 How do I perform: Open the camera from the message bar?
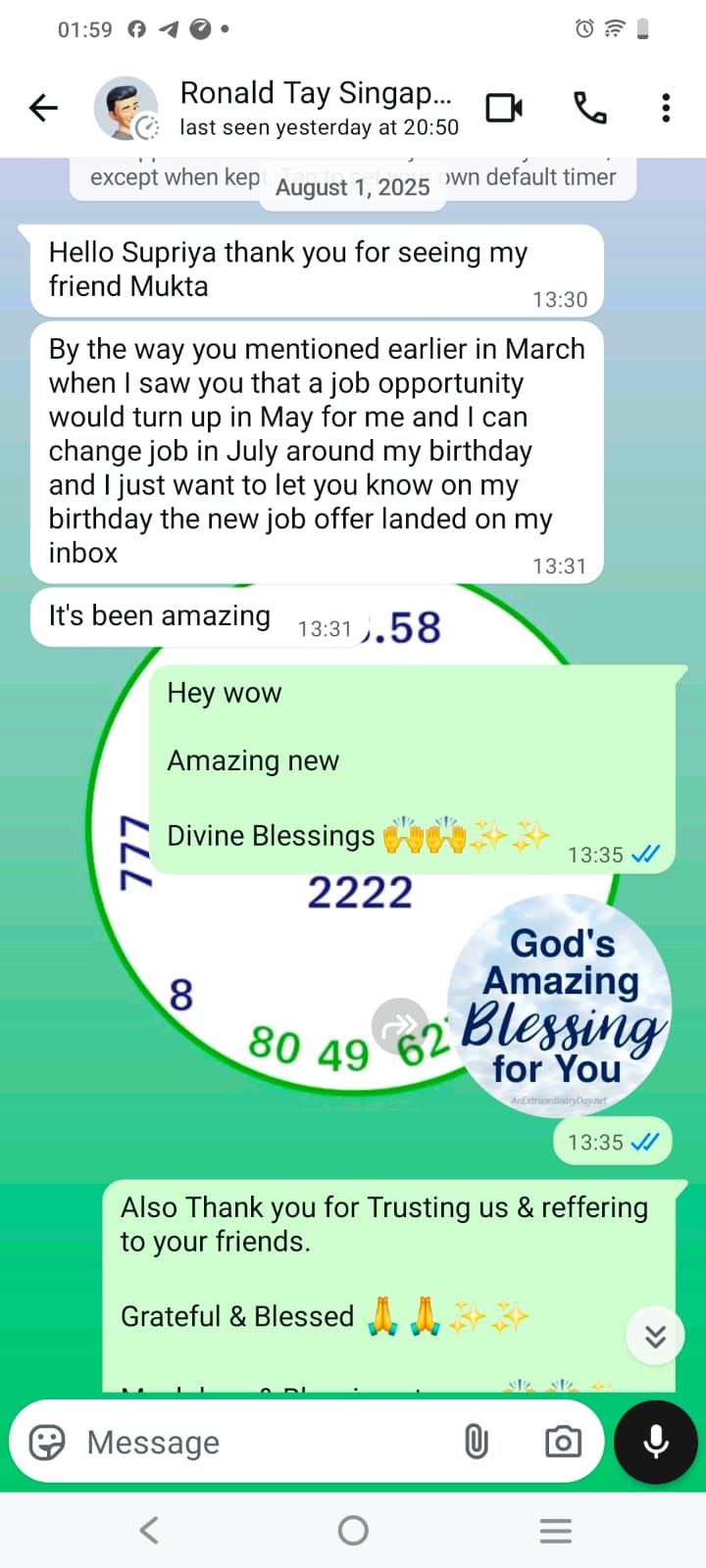[563, 1442]
